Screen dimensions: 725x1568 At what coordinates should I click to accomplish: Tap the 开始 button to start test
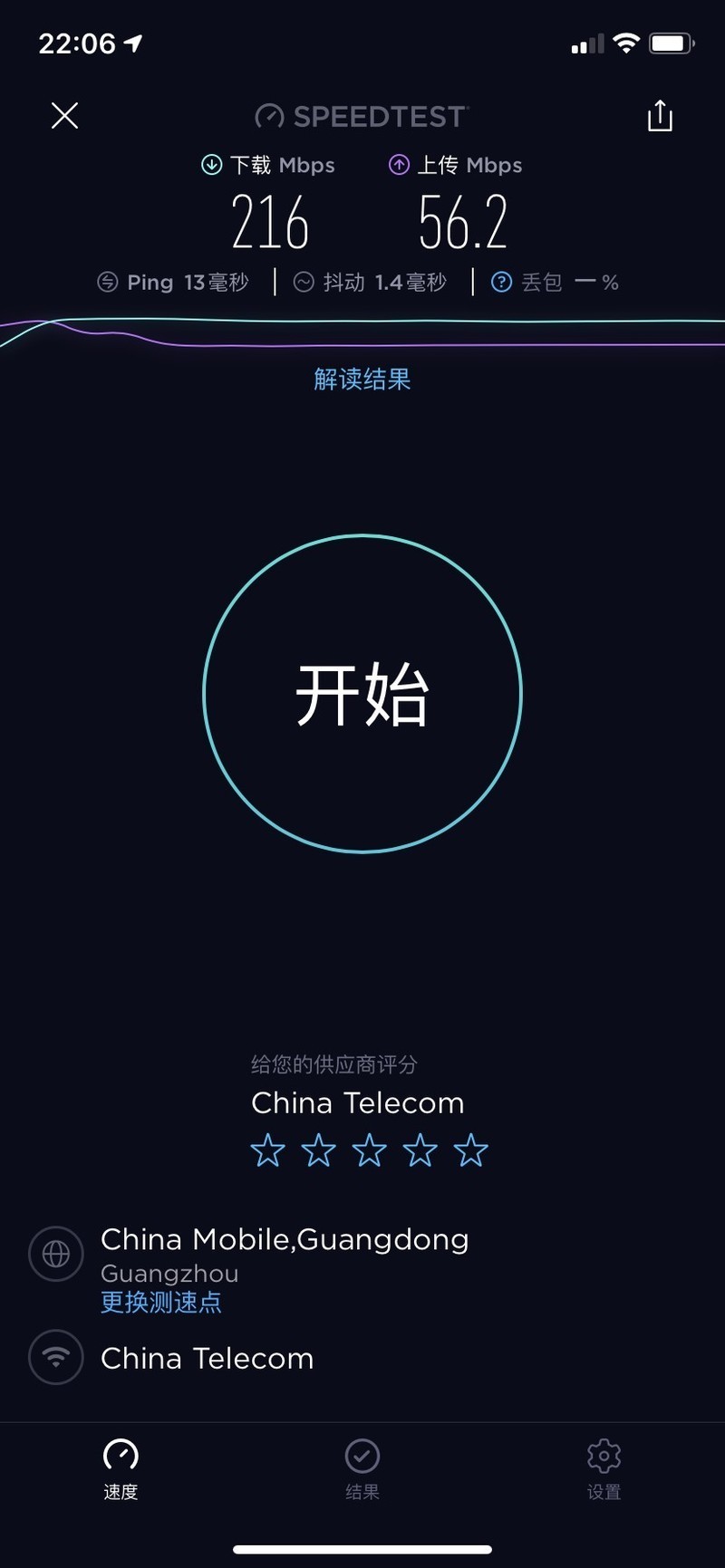point(362,694)
